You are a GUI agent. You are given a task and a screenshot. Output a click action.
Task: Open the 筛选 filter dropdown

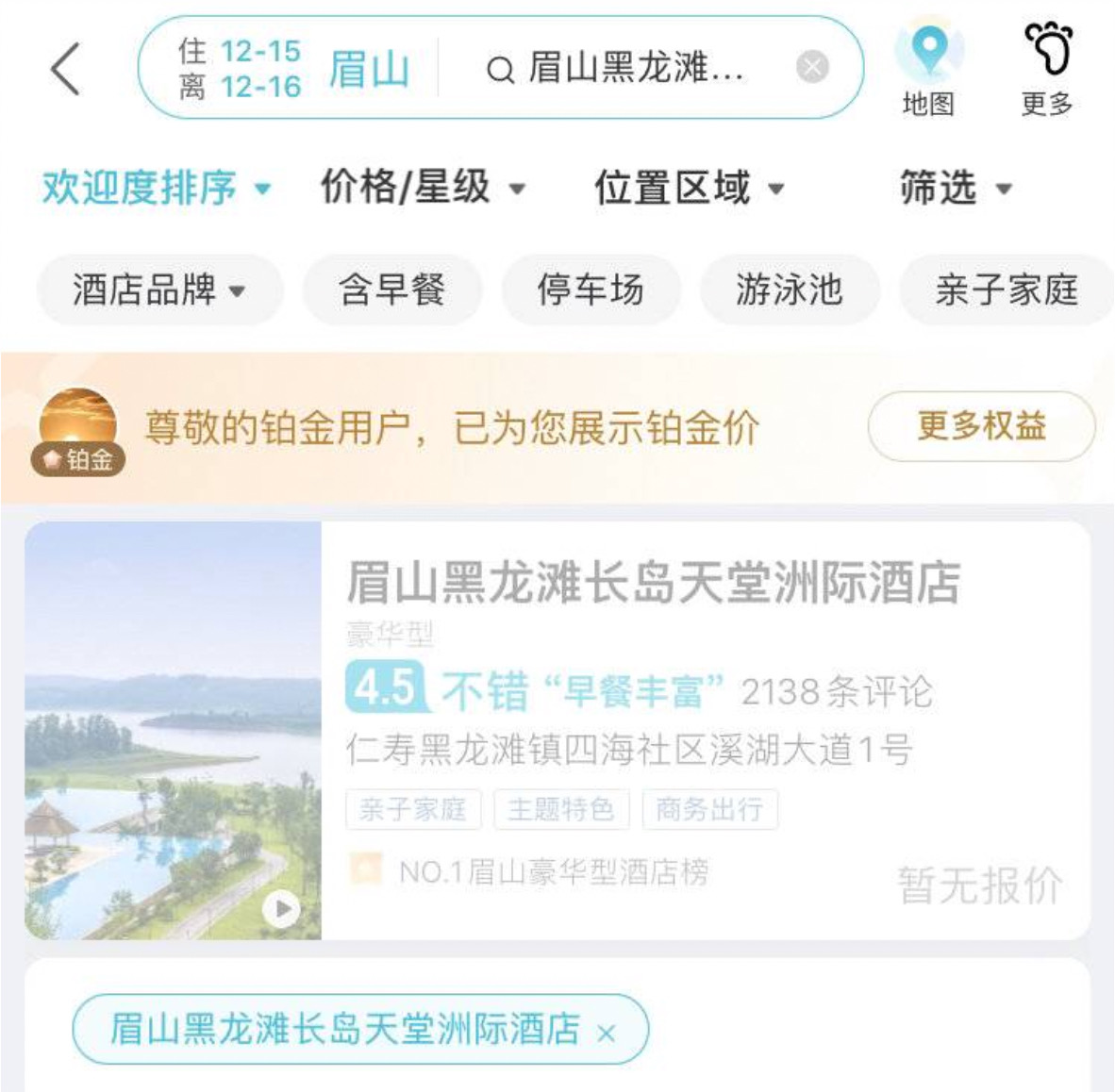click(955, 188)
